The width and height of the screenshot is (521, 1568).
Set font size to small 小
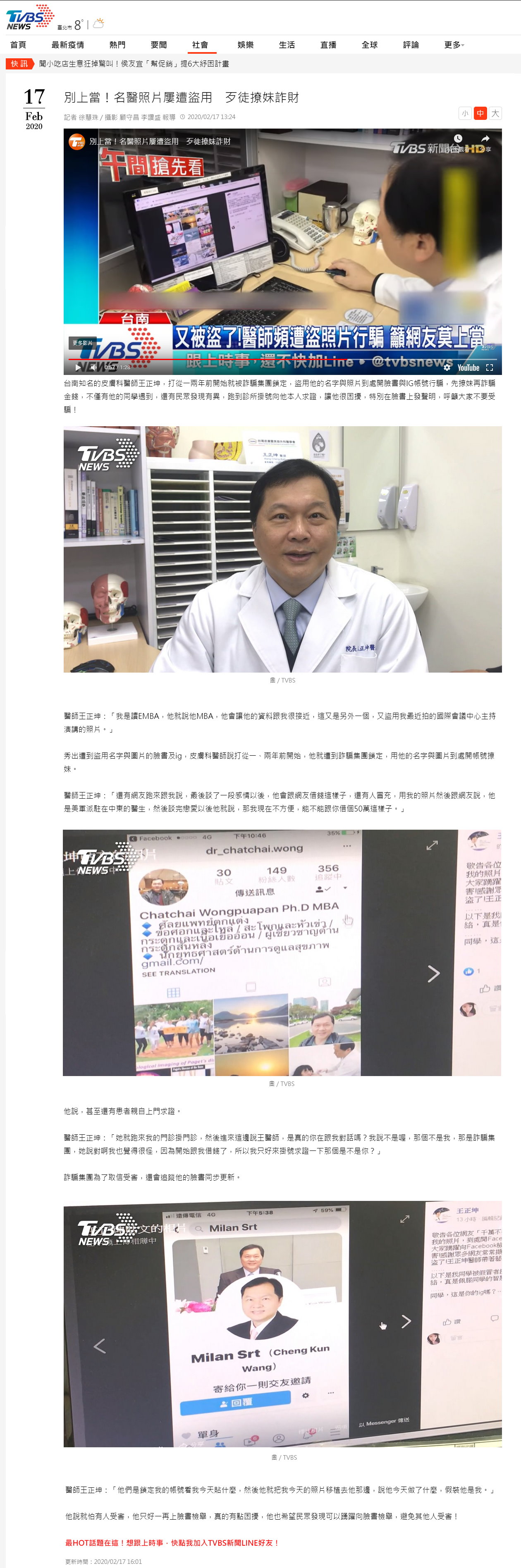coord(465,113)
